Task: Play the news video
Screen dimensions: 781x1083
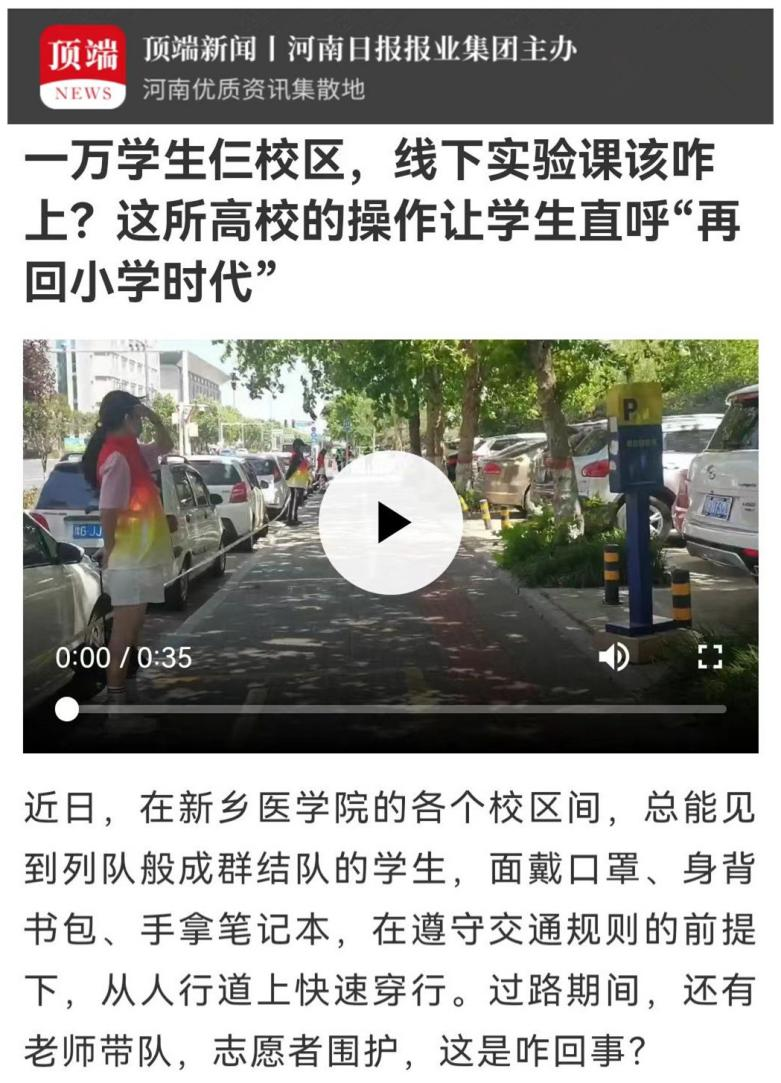Action: coord(391,523)
